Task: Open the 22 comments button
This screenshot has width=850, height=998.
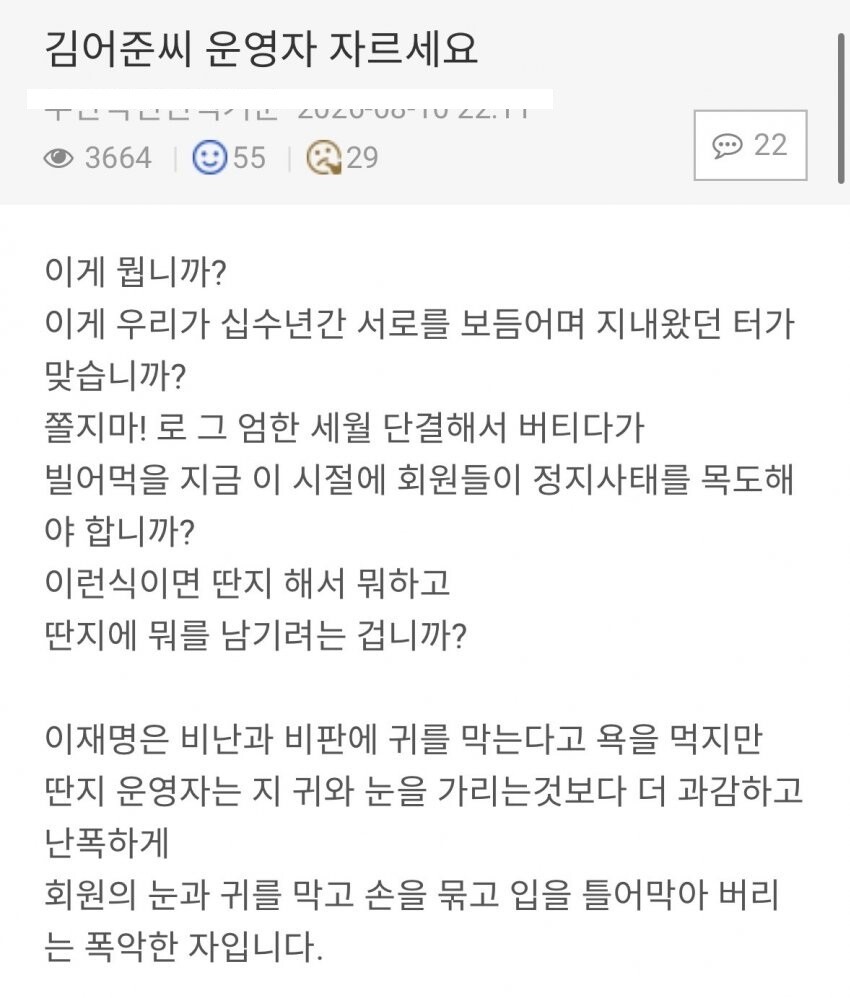Action: [x=750, y=145]
